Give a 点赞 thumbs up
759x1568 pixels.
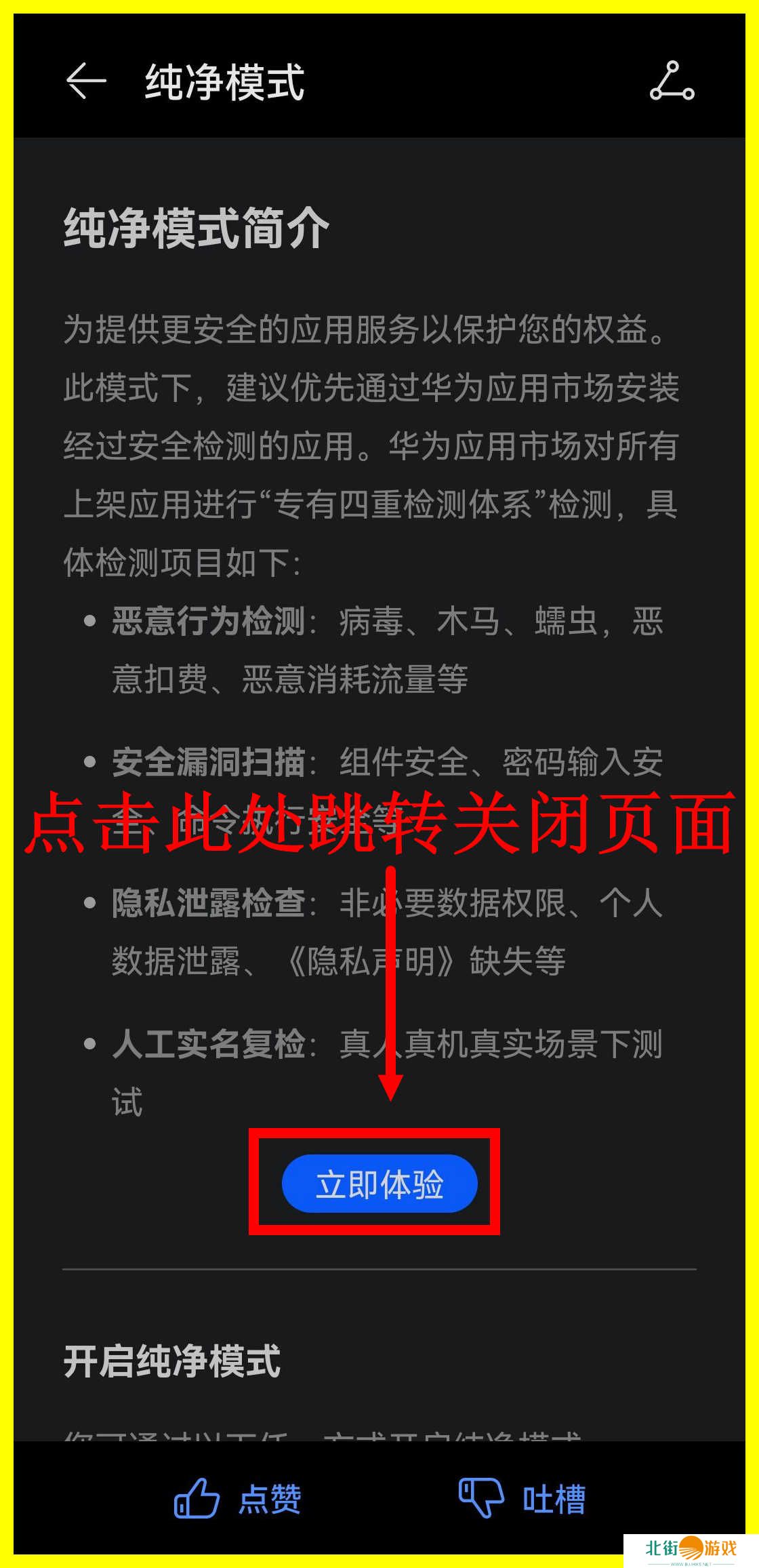[237, 1498]
